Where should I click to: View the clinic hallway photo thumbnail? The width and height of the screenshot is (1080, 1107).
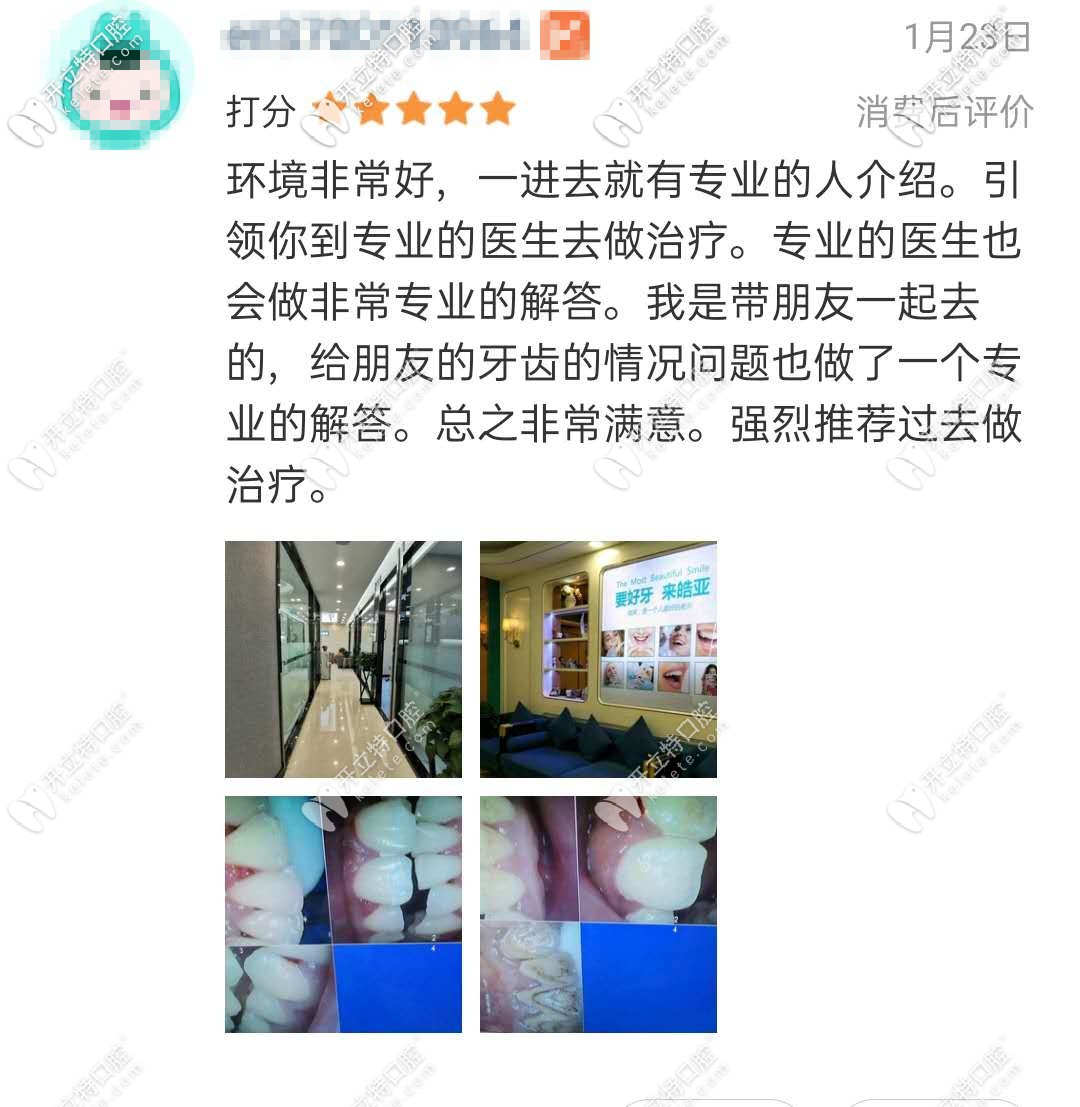(343, 658)
